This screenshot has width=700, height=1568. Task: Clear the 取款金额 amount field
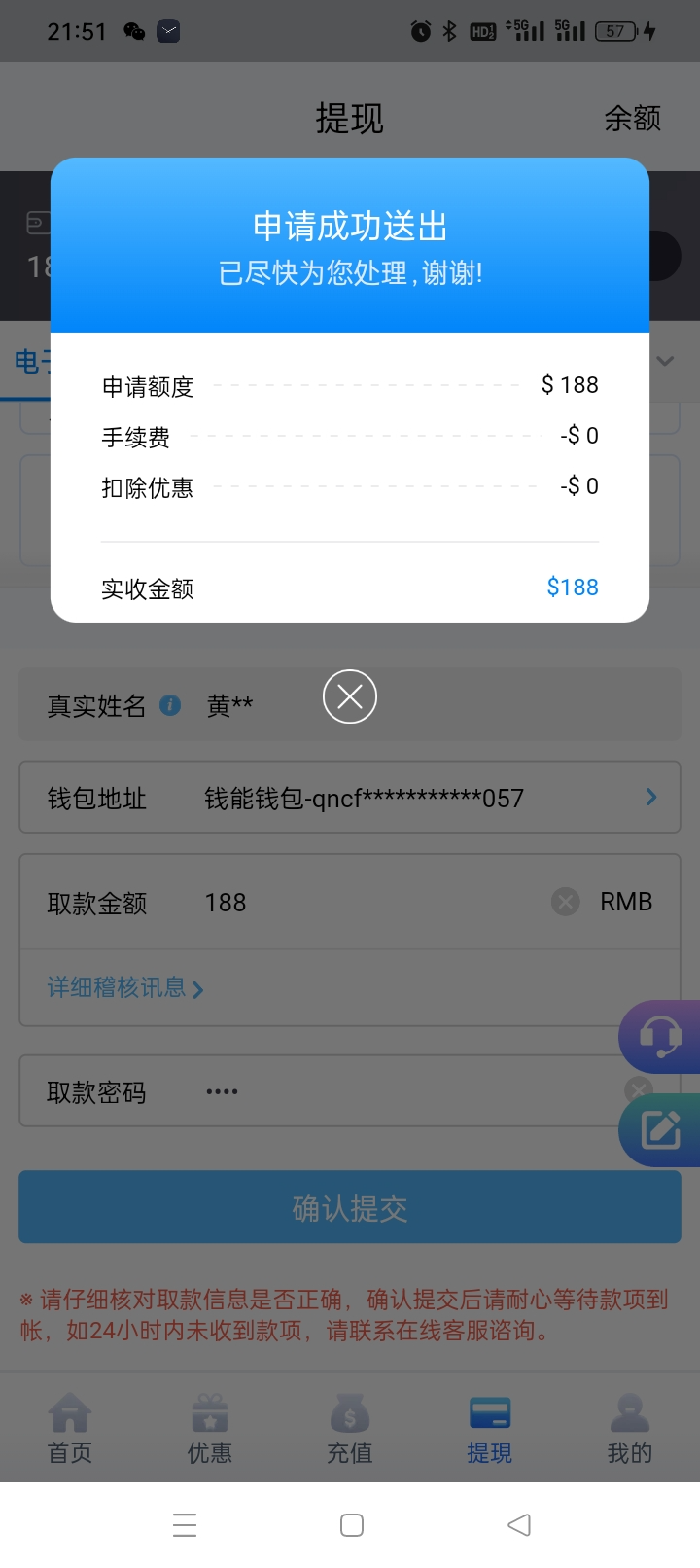click(x=565, y=902)
